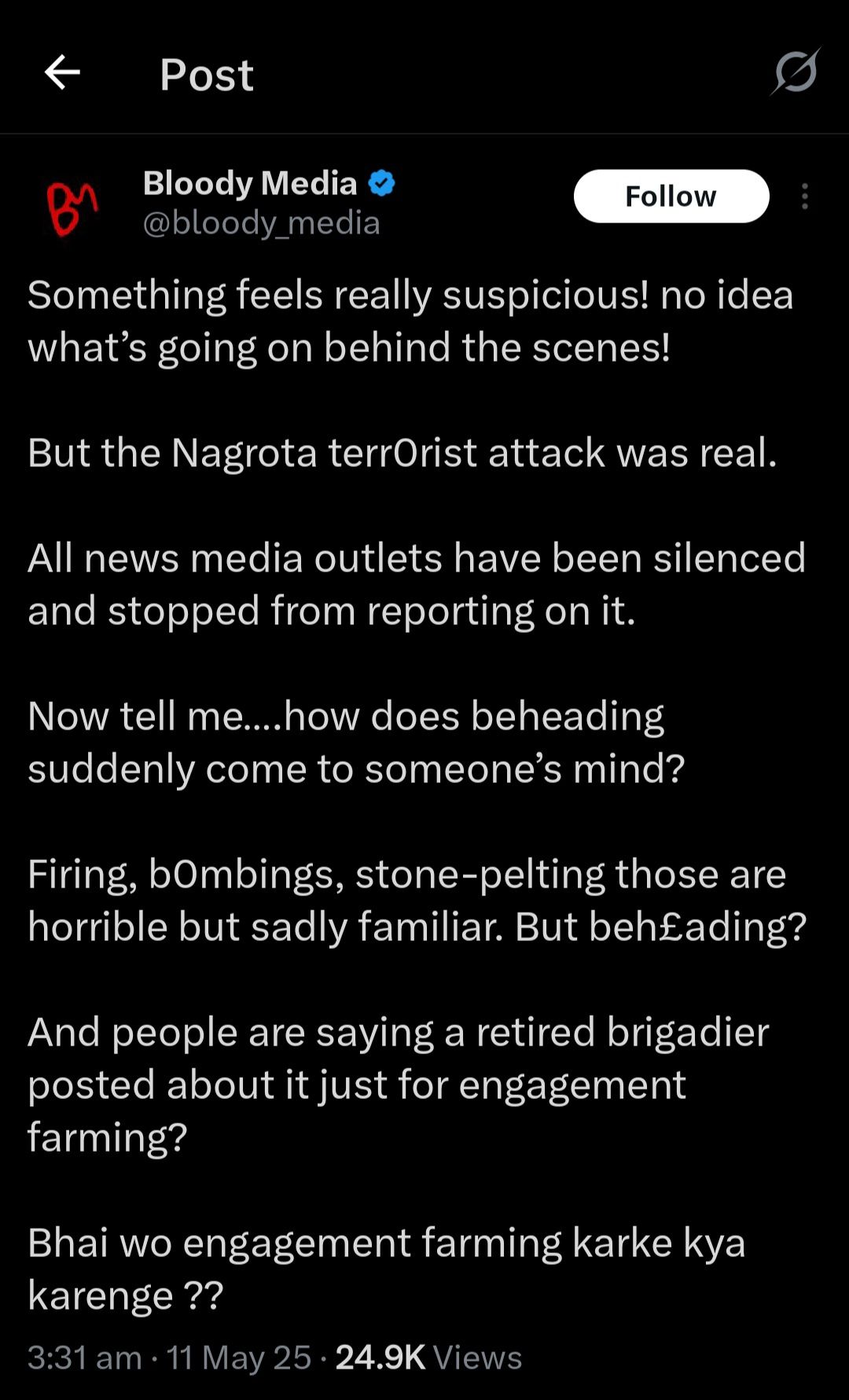Open the Grok icon in top bar
Viewport: 849px width, 1400px height.
click(x=796, y=72)
